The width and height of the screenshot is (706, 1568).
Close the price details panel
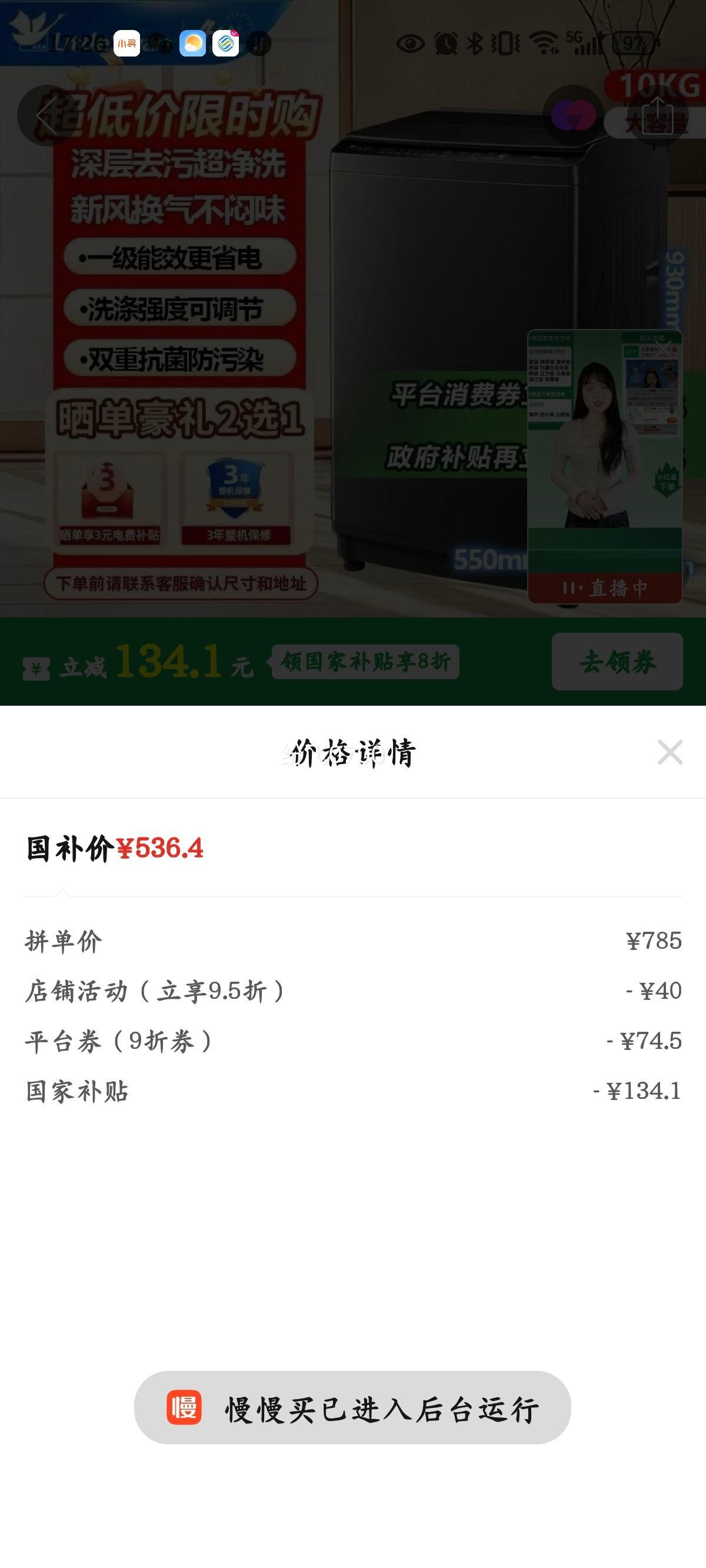pos(670,752)
